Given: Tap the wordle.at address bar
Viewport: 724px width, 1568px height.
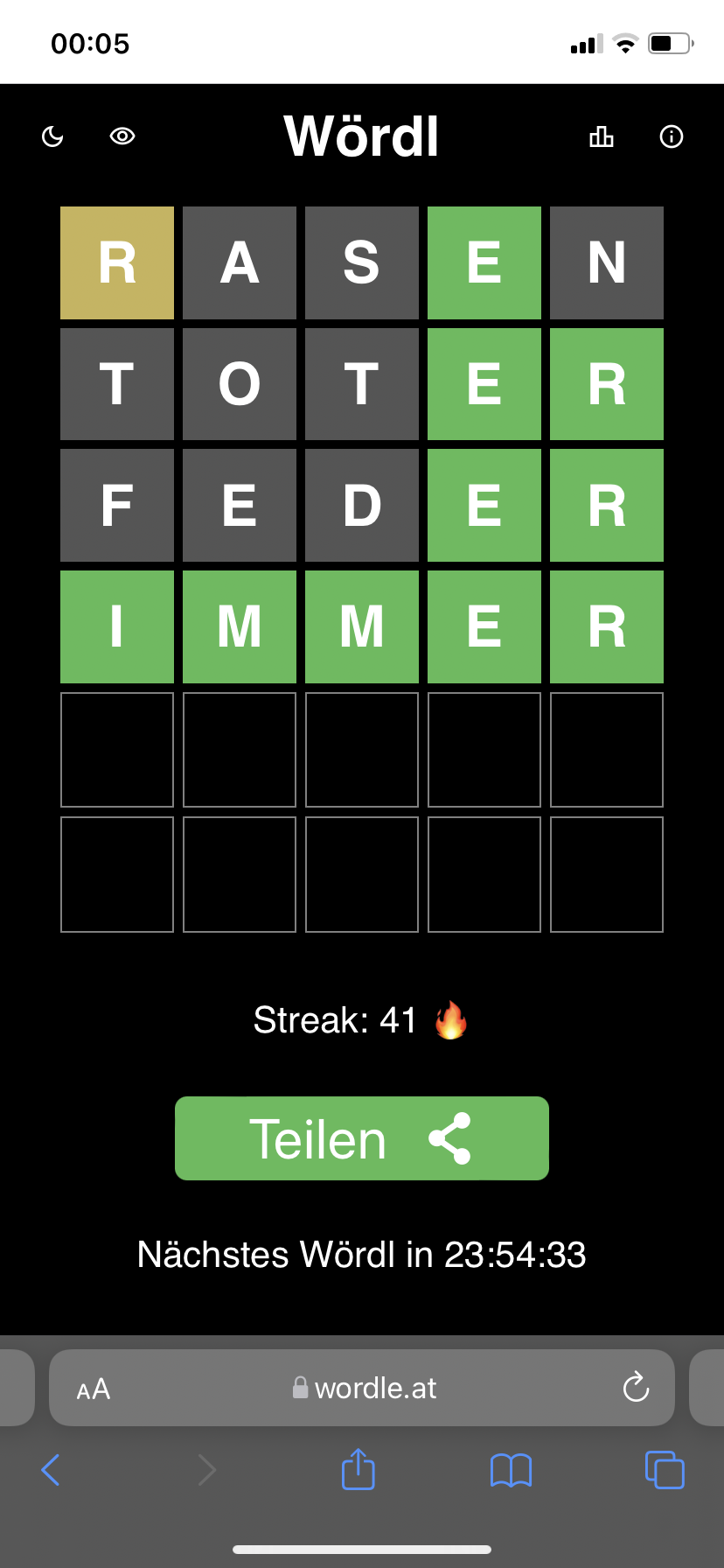Looking at the screenshot, I should (362, 1388).
